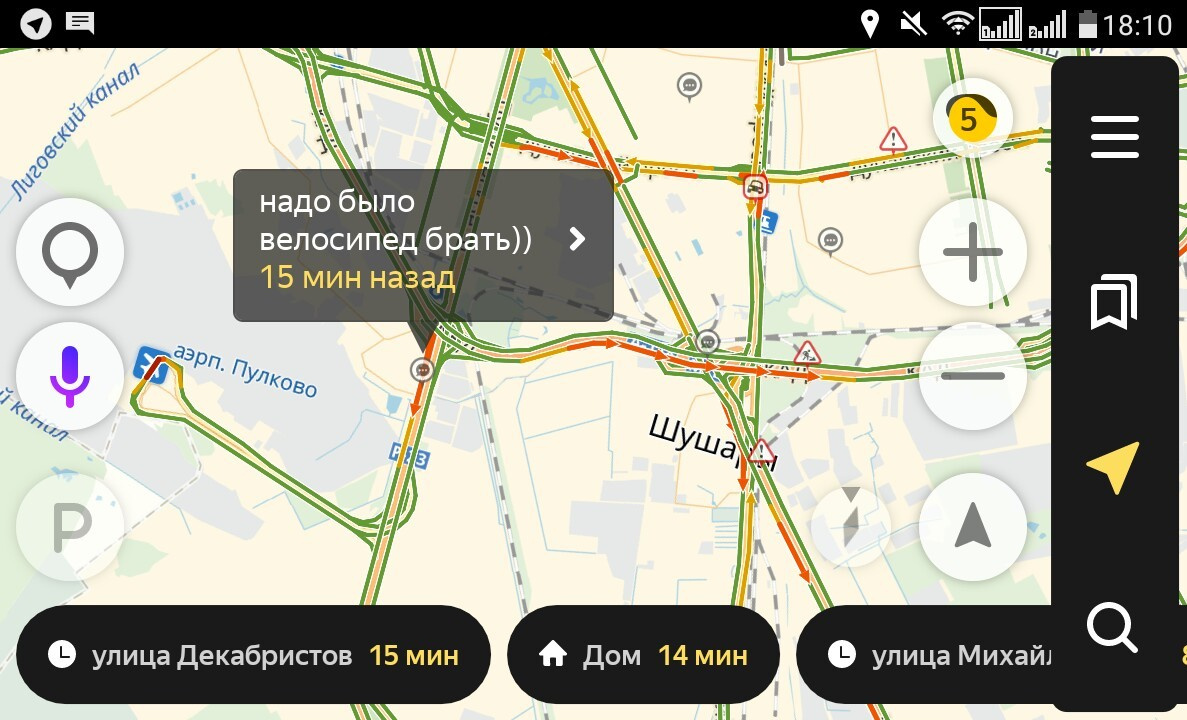Open the comment 'надо было велосипед брать))'
The image size is (1187, 720).
423,245
